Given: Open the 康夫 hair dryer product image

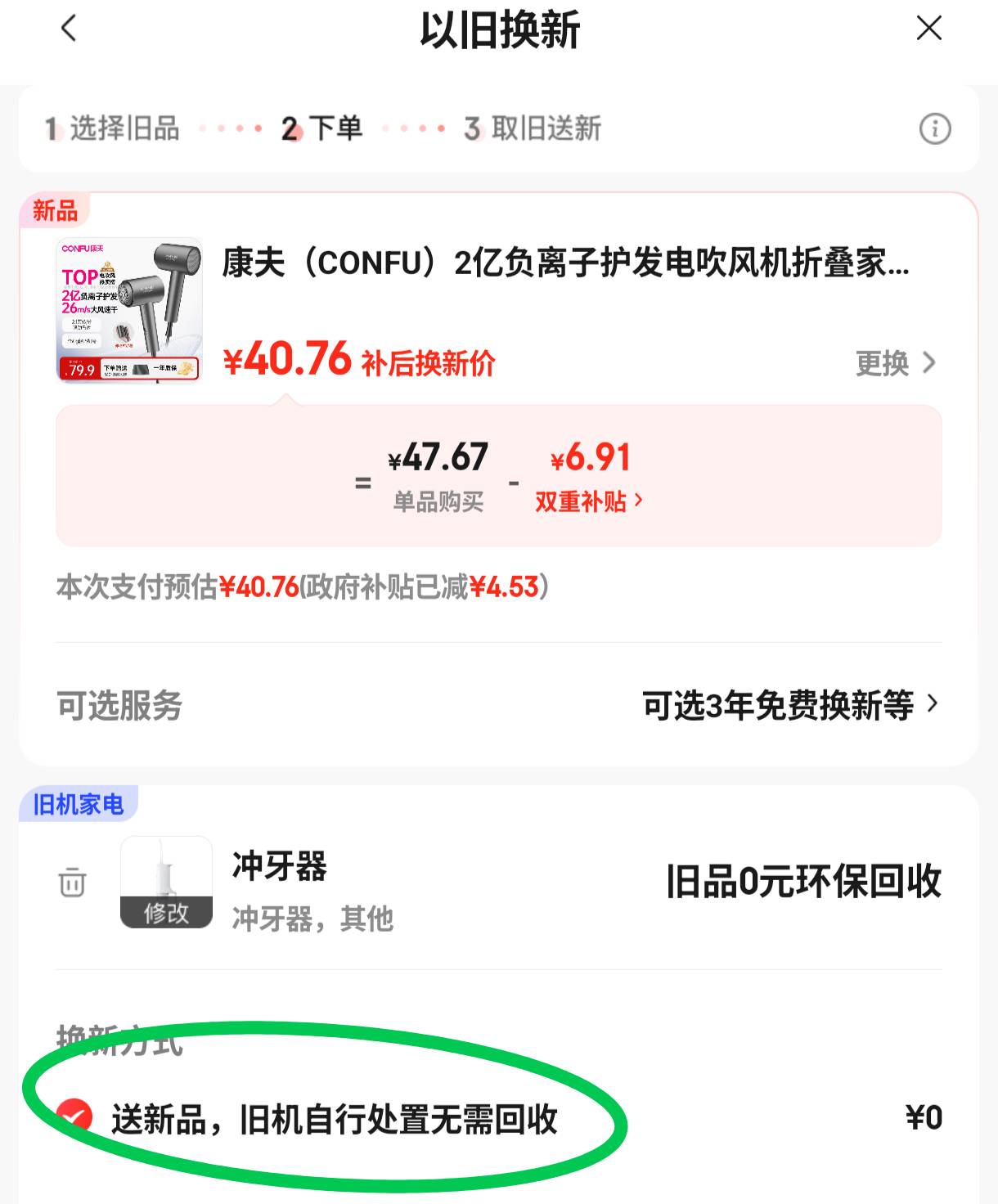Looking at the screenshot, I should 129,310.
